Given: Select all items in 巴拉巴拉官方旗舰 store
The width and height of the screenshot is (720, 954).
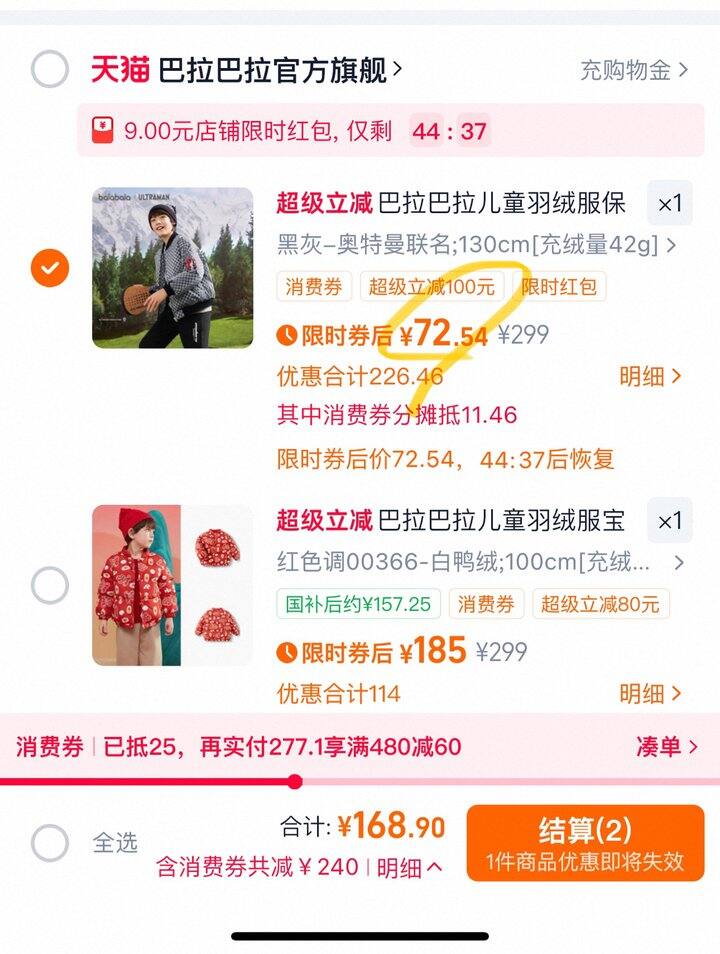Looking at the screenshot, I should (x=50, y=69).
